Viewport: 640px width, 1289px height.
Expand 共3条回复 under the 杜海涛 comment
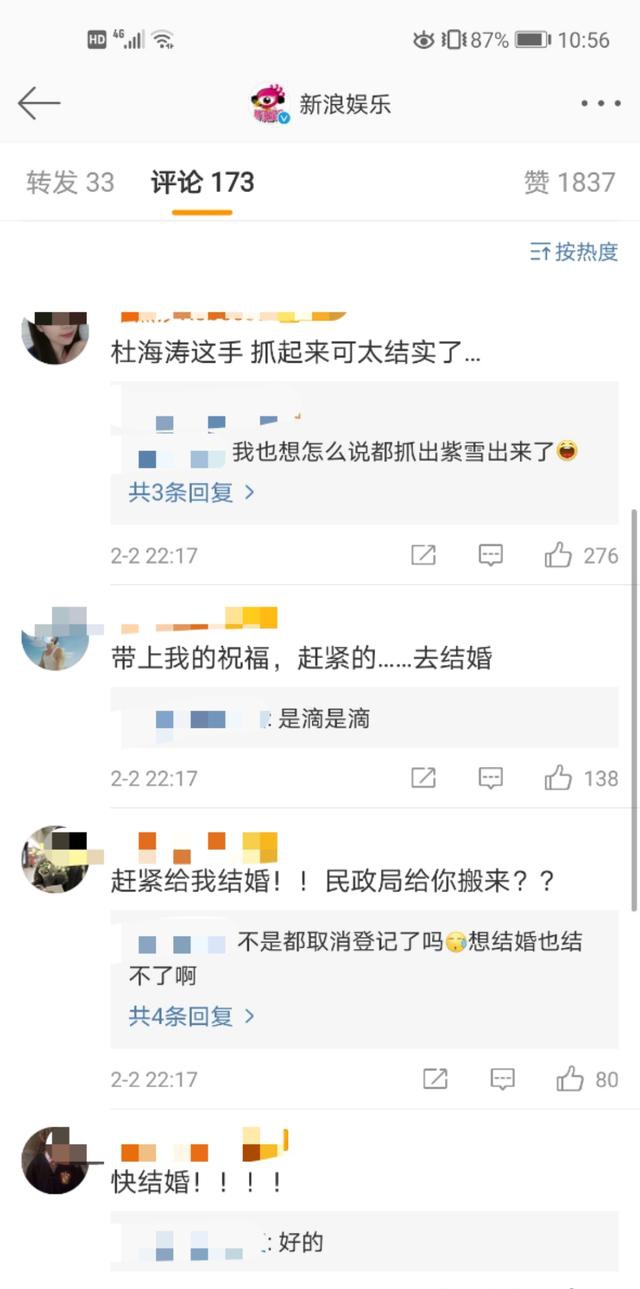192,492
